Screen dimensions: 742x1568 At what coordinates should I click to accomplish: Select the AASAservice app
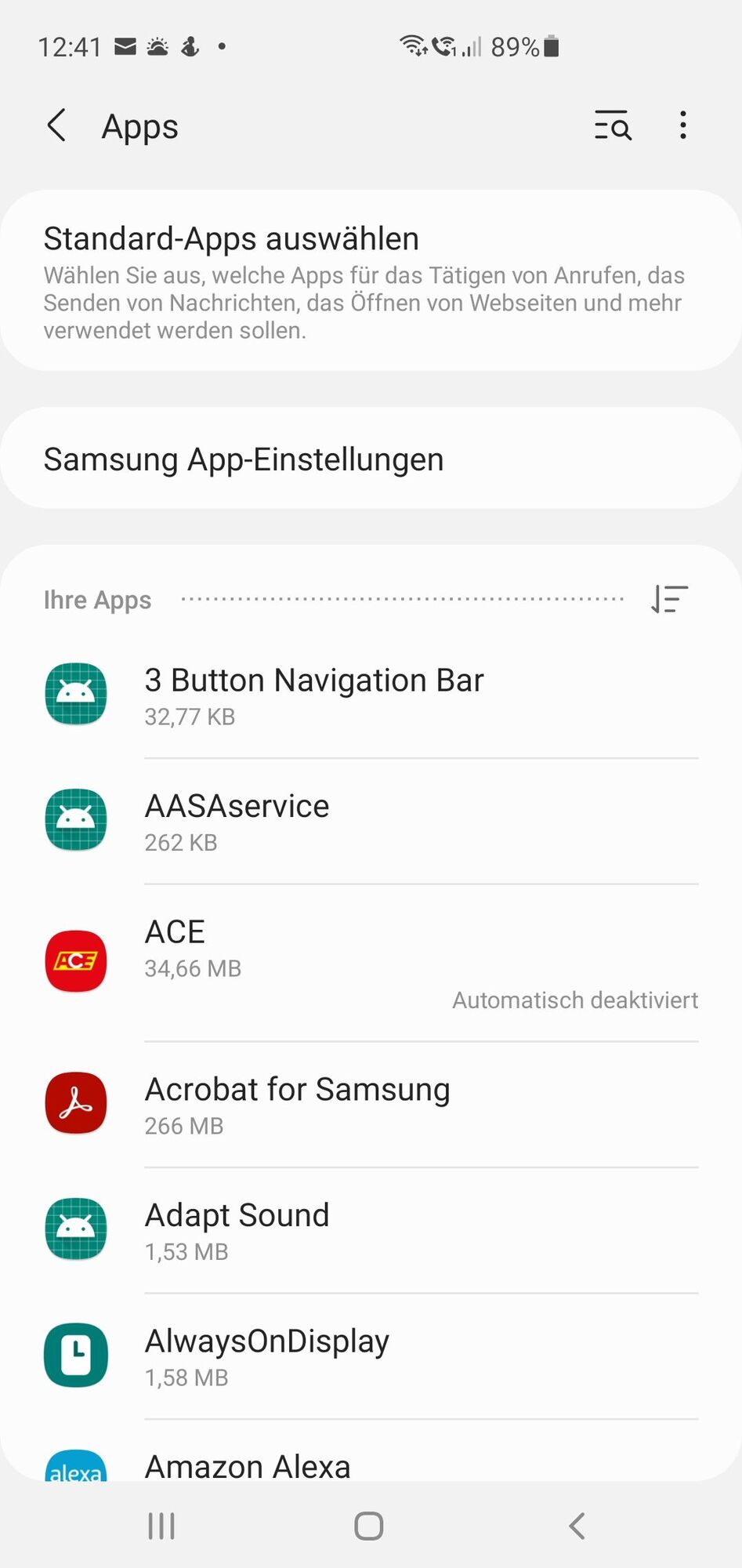(x=371, y=821)
